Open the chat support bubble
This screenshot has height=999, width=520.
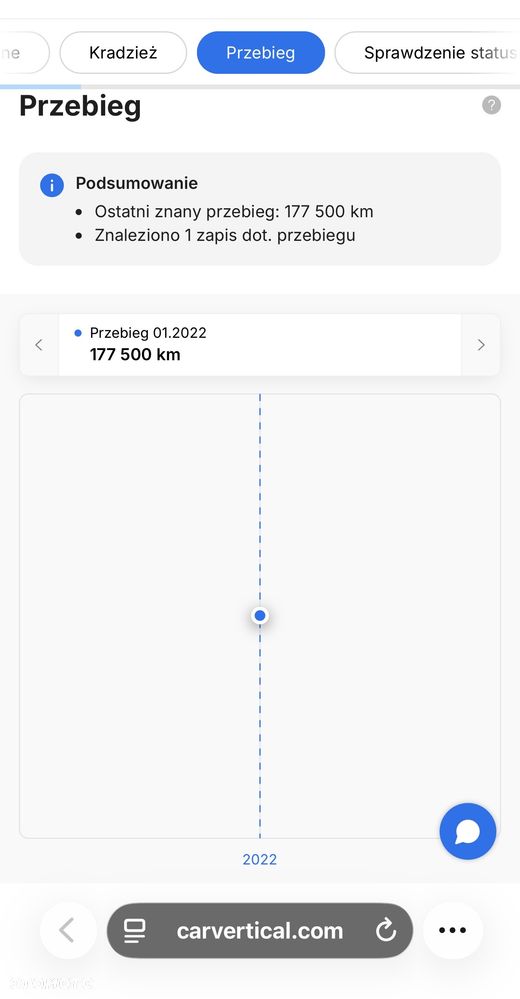pyautogui.click(x=468, y=831)
